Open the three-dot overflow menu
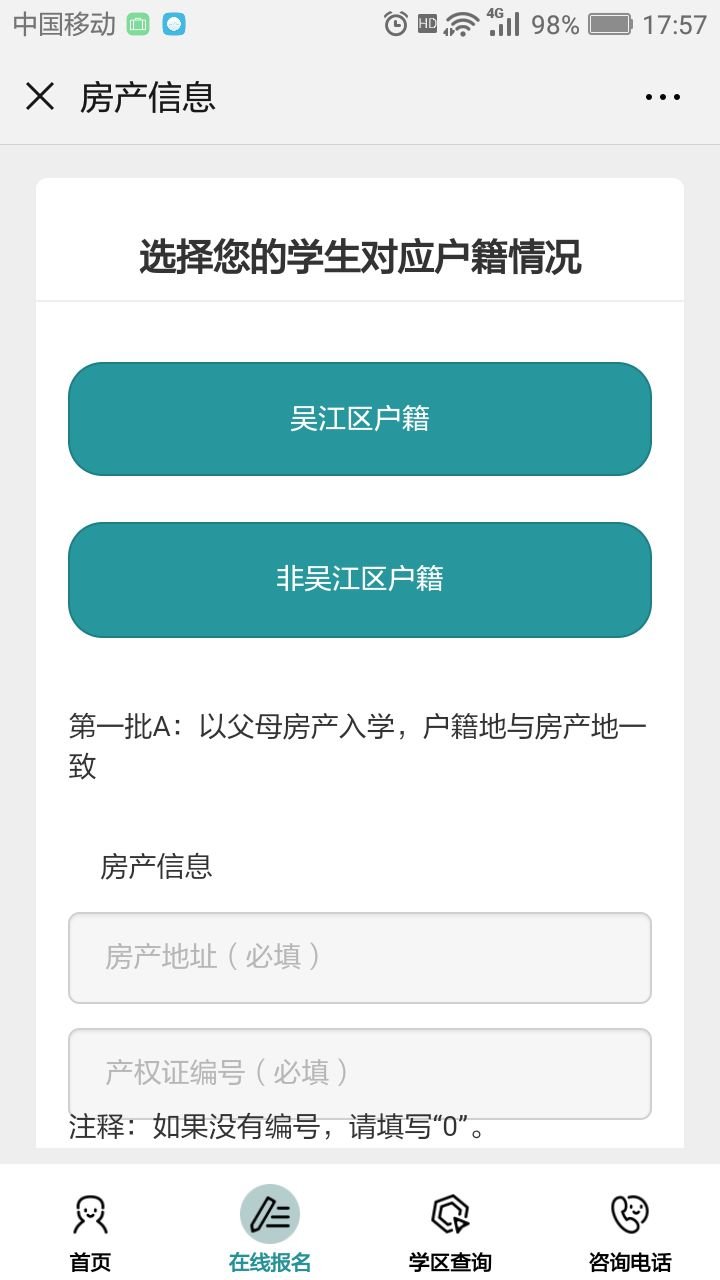The width and height of the screenshot is (720, 1280). [662, 97]
